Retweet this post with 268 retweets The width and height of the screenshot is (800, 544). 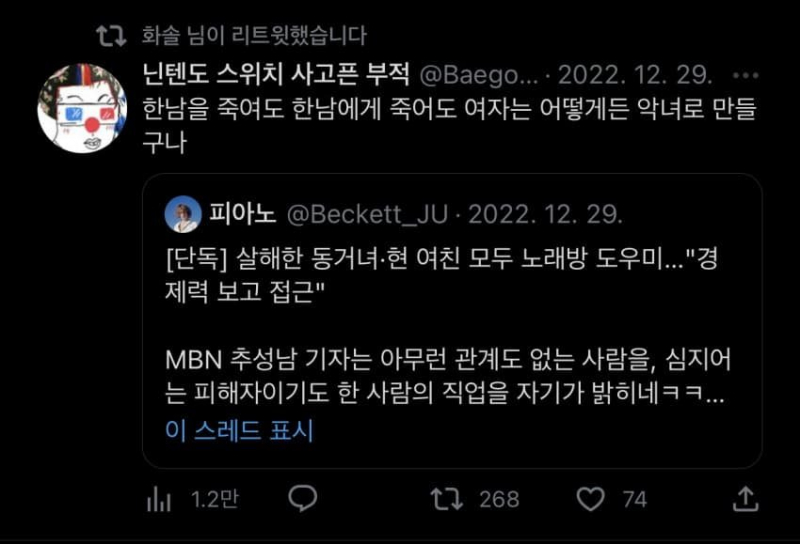[x=442, y=497]
